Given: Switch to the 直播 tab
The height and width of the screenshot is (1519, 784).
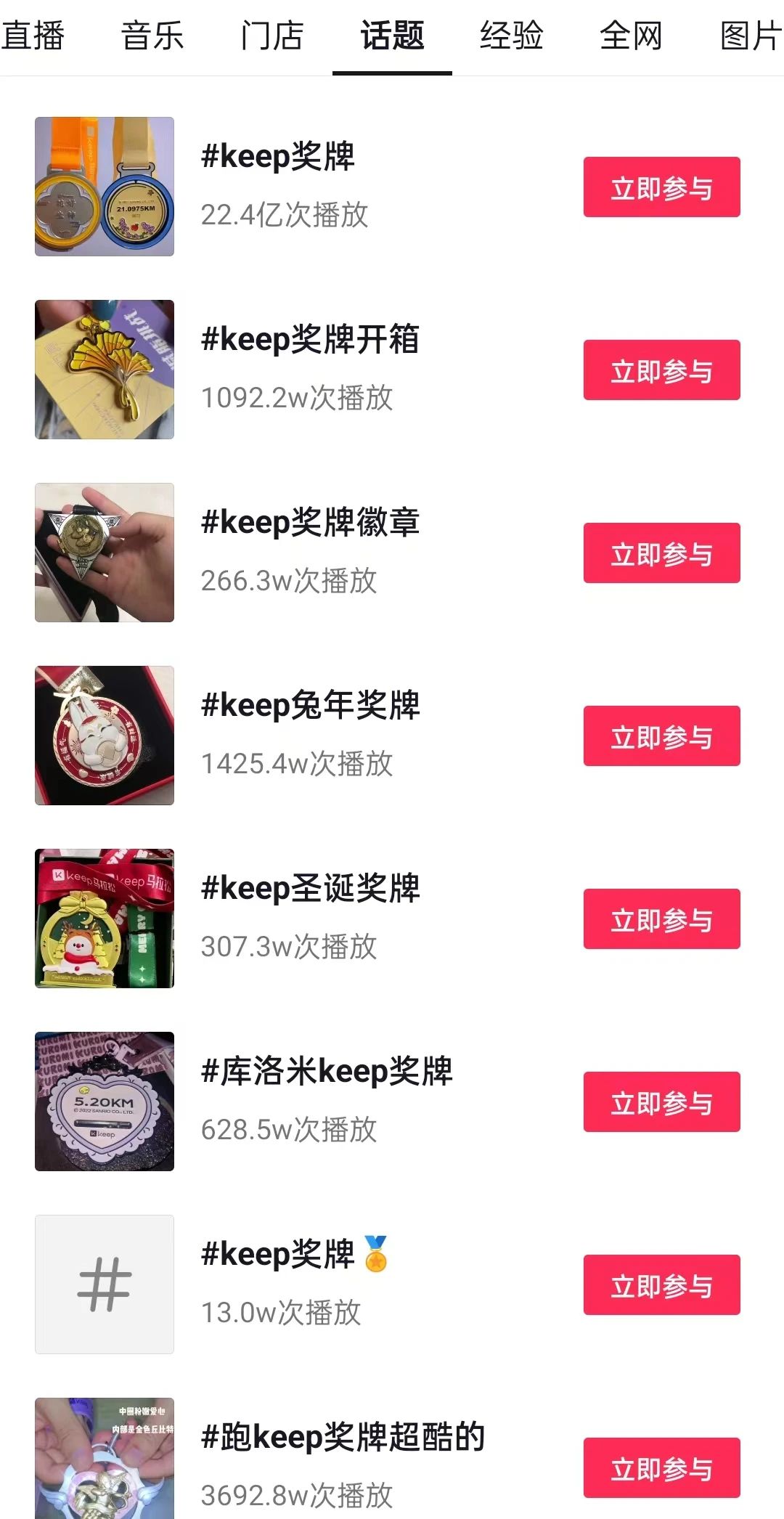Looking at the screenshot, I should pos(33,36).
